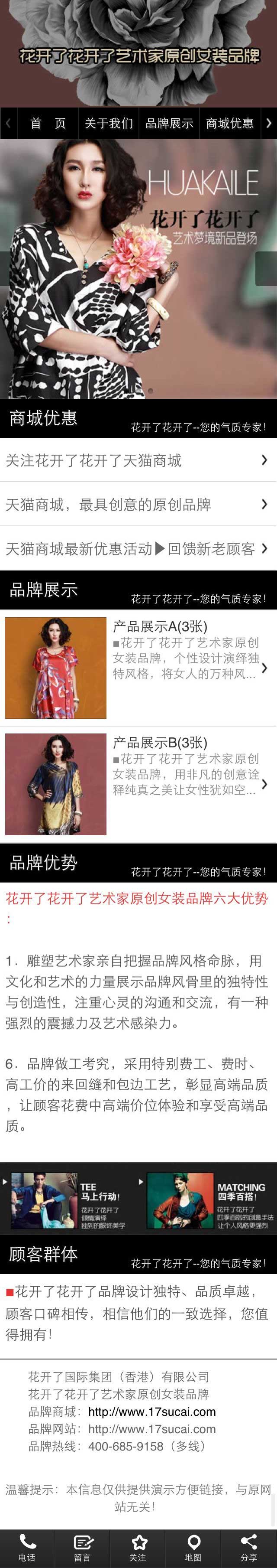The height and width of the screenshot is (1568, 277).
Task: Open 天猫商城最新优惠活动 row
Action: pos(138,548)
